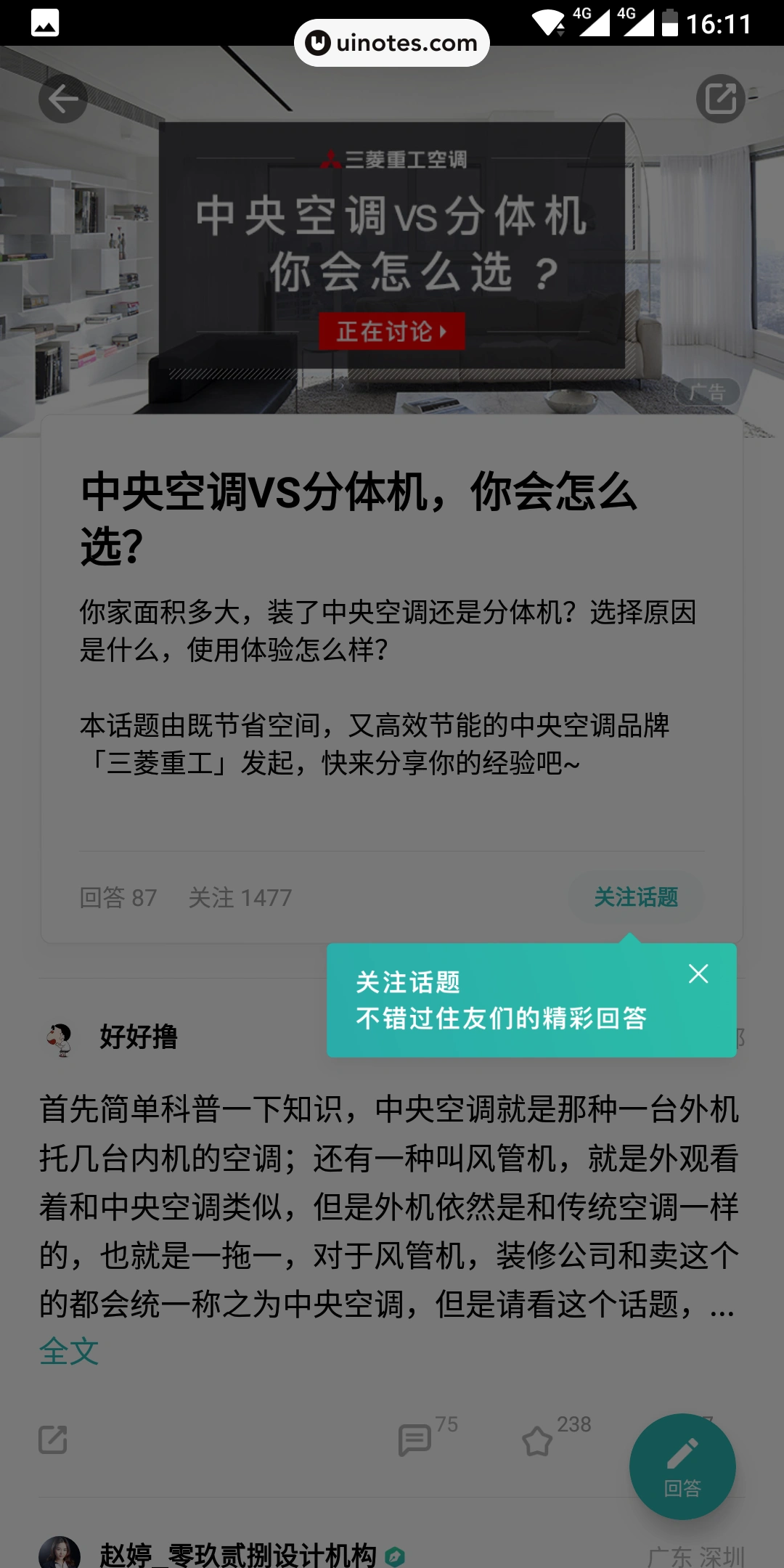Tap 回答 87 to view all answers
The width and height of the screenshot is (784, 1568).
(118, 898)
